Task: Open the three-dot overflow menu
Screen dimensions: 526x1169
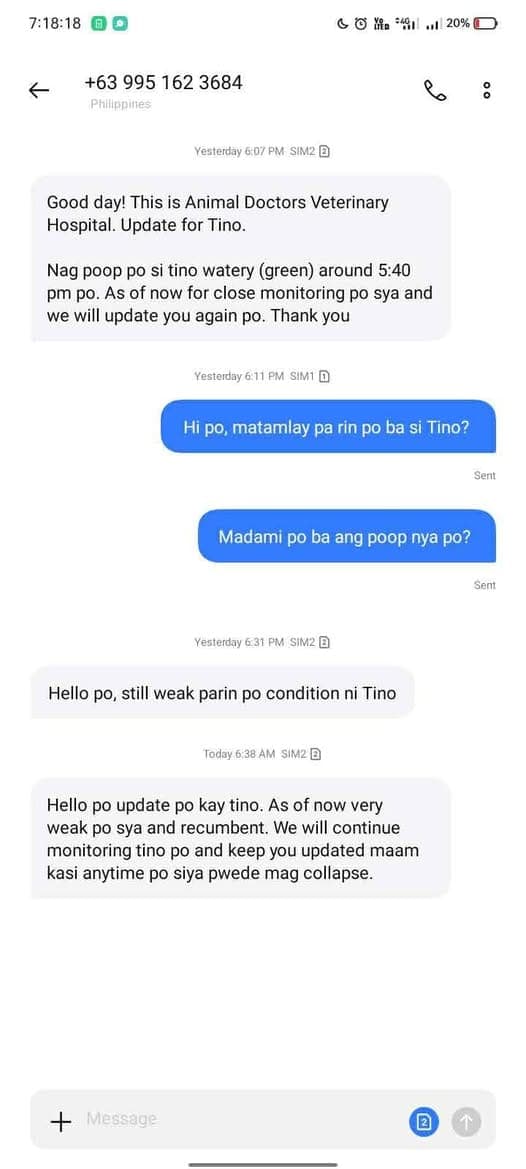Action: click(487, 91)
